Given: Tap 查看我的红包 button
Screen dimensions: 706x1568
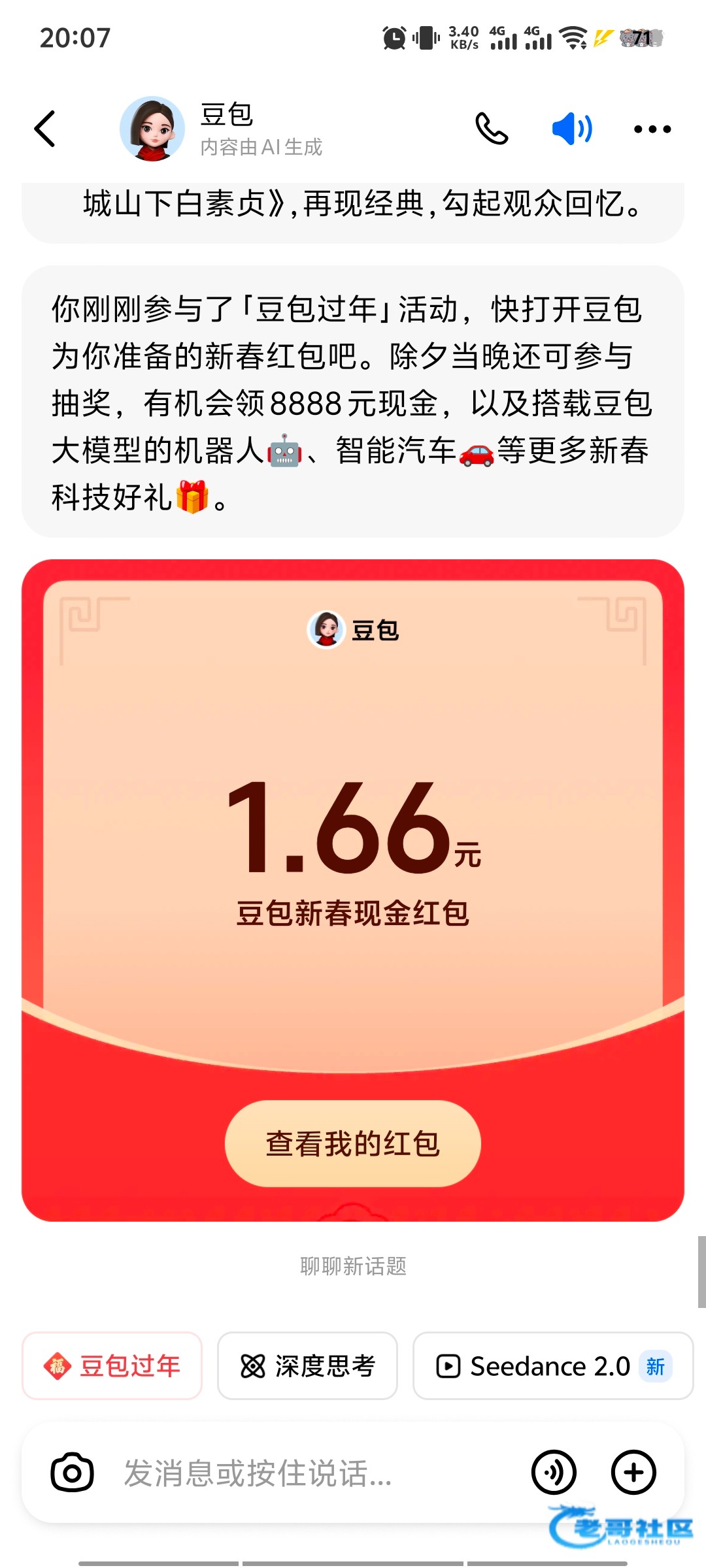Looking at the screenshot, I should pyautogui.click(x=352, y=1143).
